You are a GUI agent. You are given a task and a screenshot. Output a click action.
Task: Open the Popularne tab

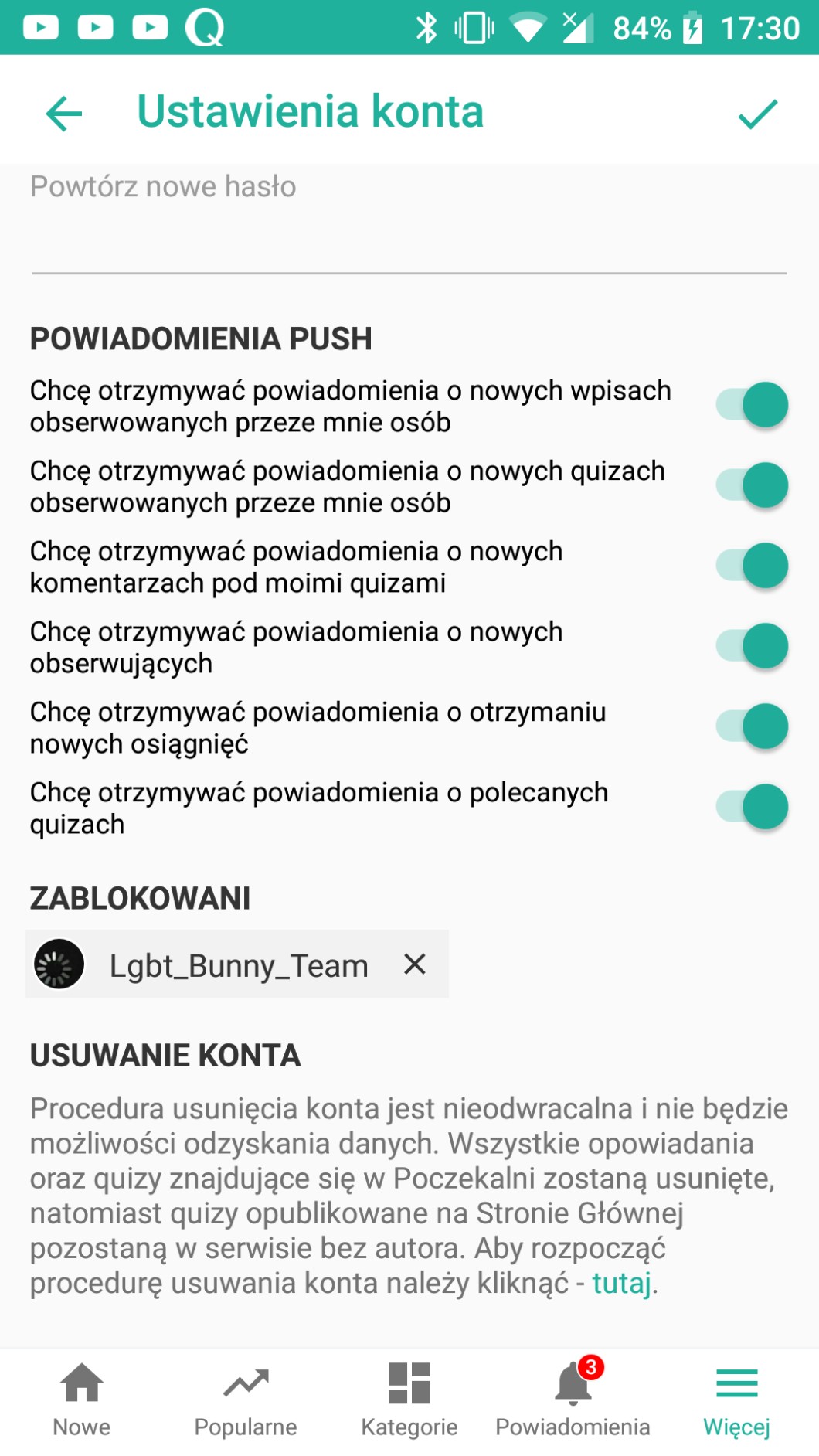(246, 1400)
